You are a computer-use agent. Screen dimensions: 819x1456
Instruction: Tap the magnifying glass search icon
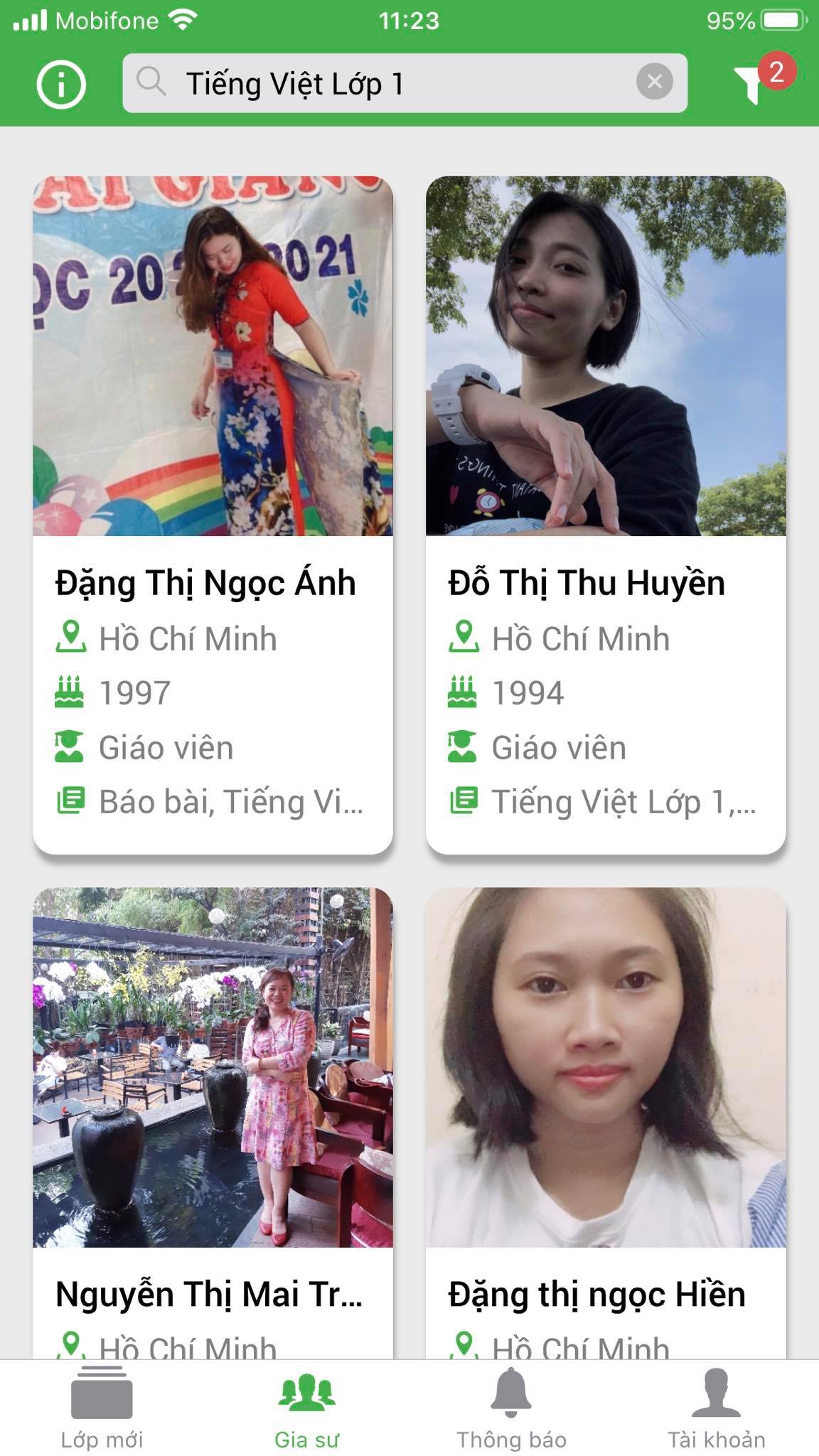pos(151,84)
